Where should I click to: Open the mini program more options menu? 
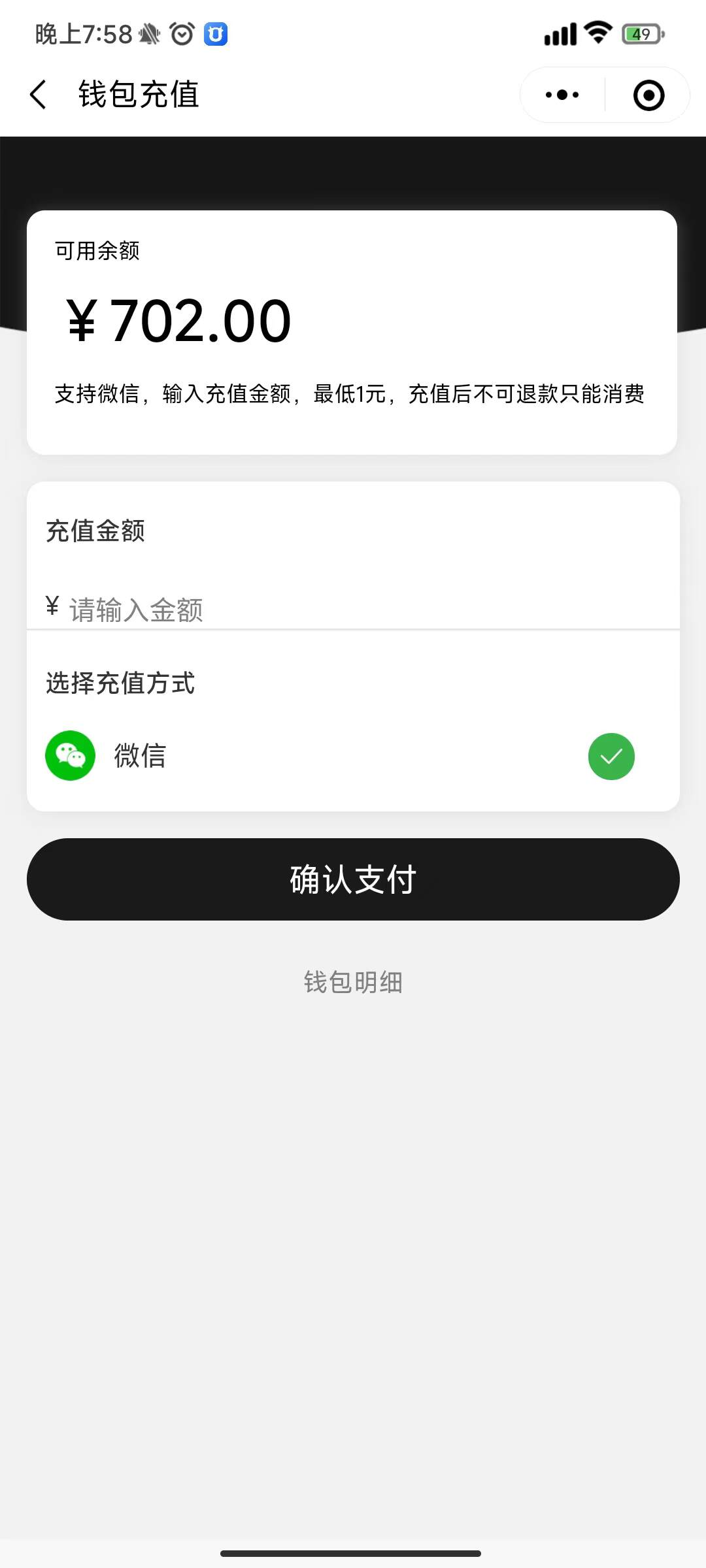pyautogui.click(x=562, y=95)
